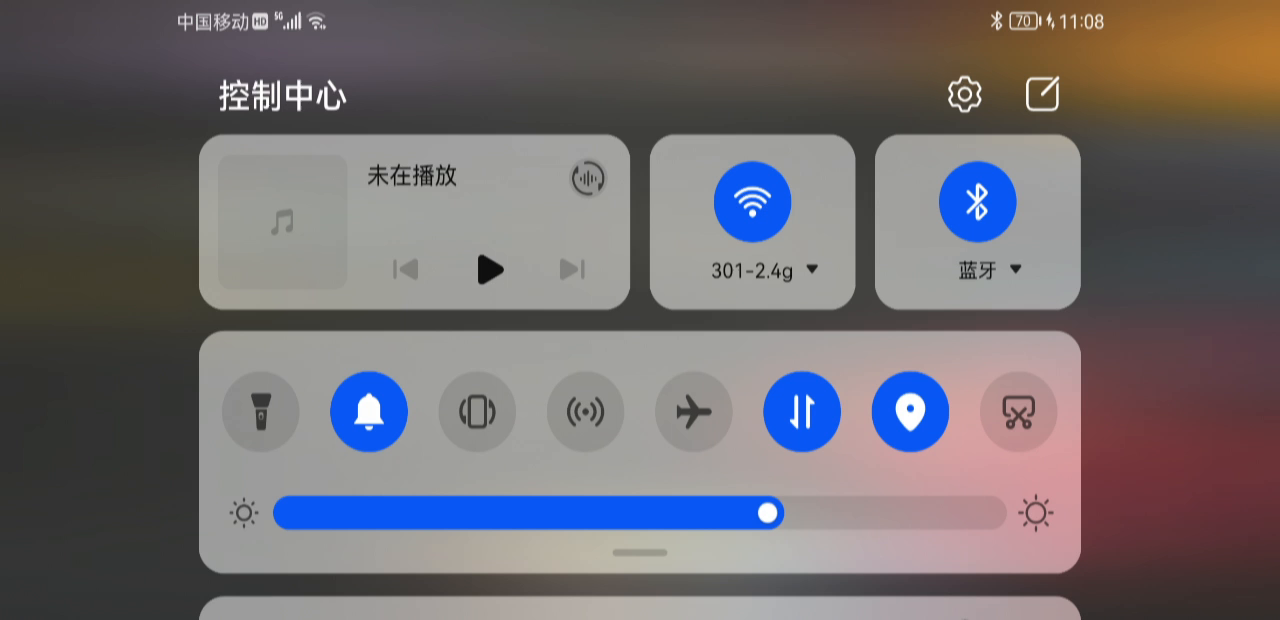Screen dimensions: 1280x620
Task: Take a screenshot with the scissors icon
Action: 1018,411
